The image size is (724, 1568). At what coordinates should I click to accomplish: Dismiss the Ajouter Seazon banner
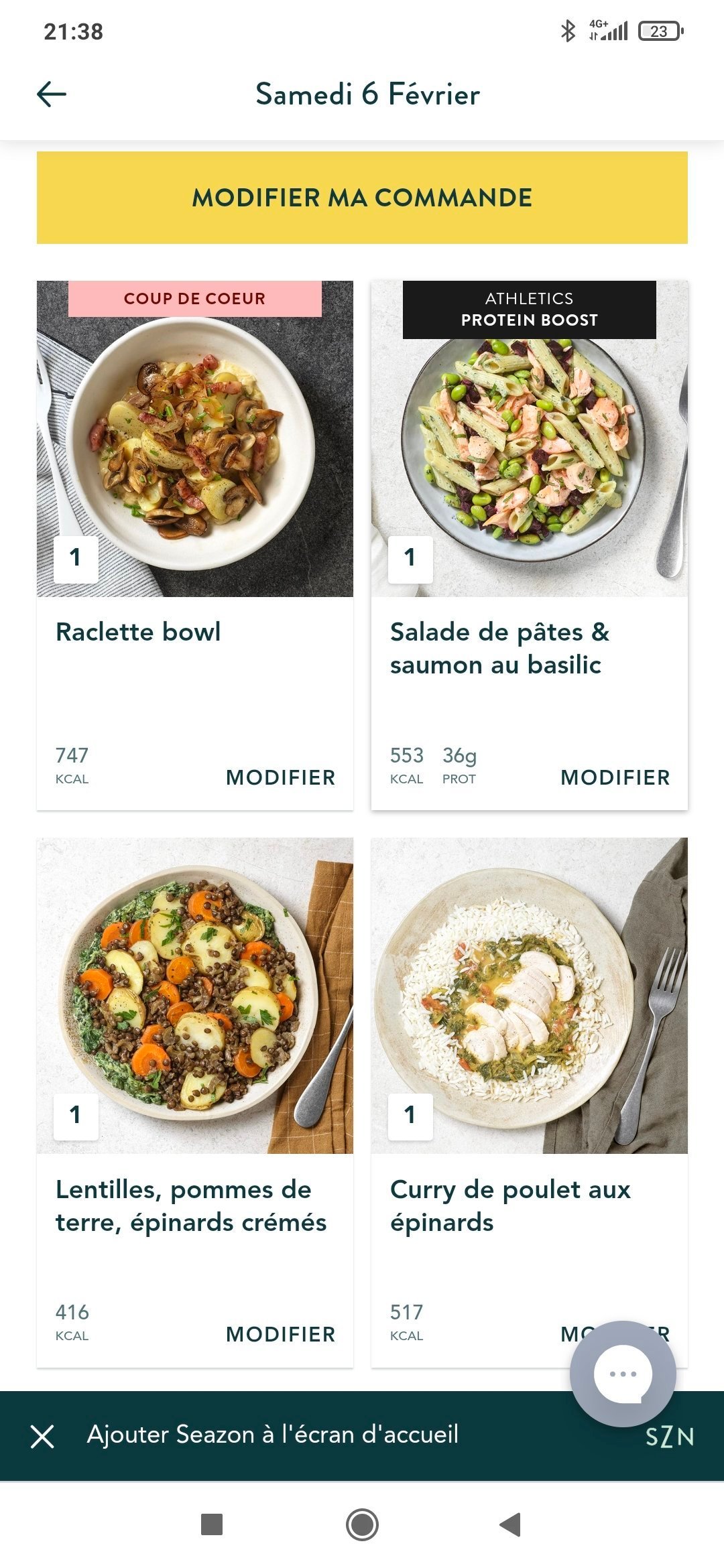42,1436
